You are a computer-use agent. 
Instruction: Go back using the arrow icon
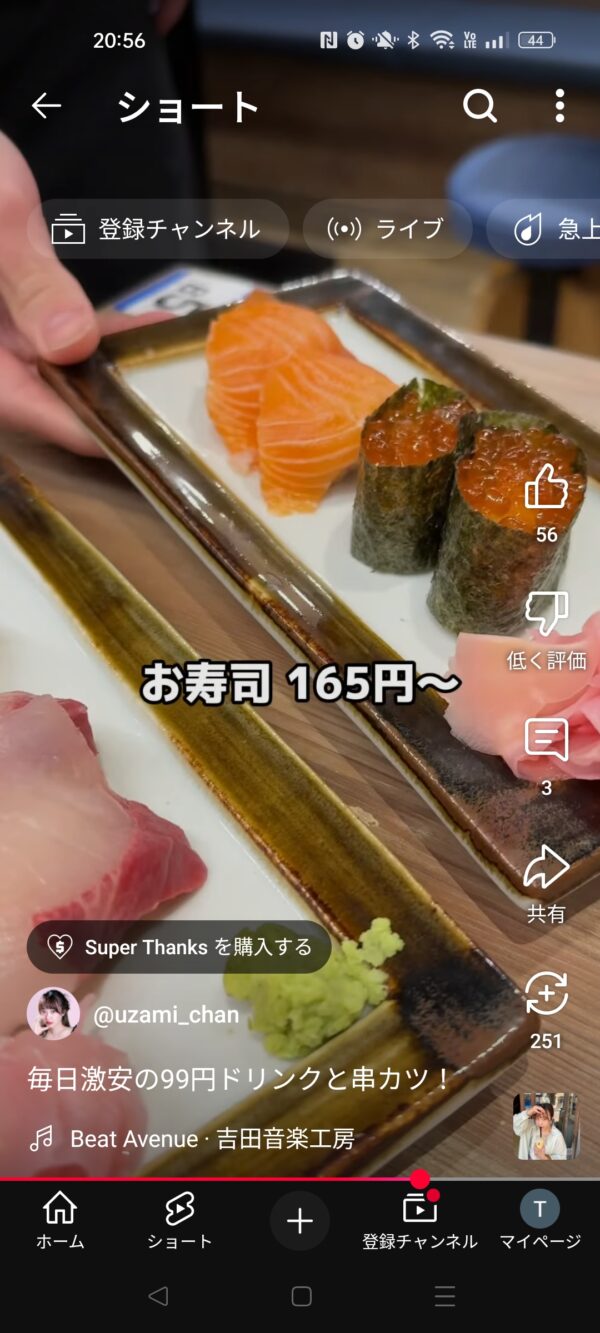click(x=46, y=106)
